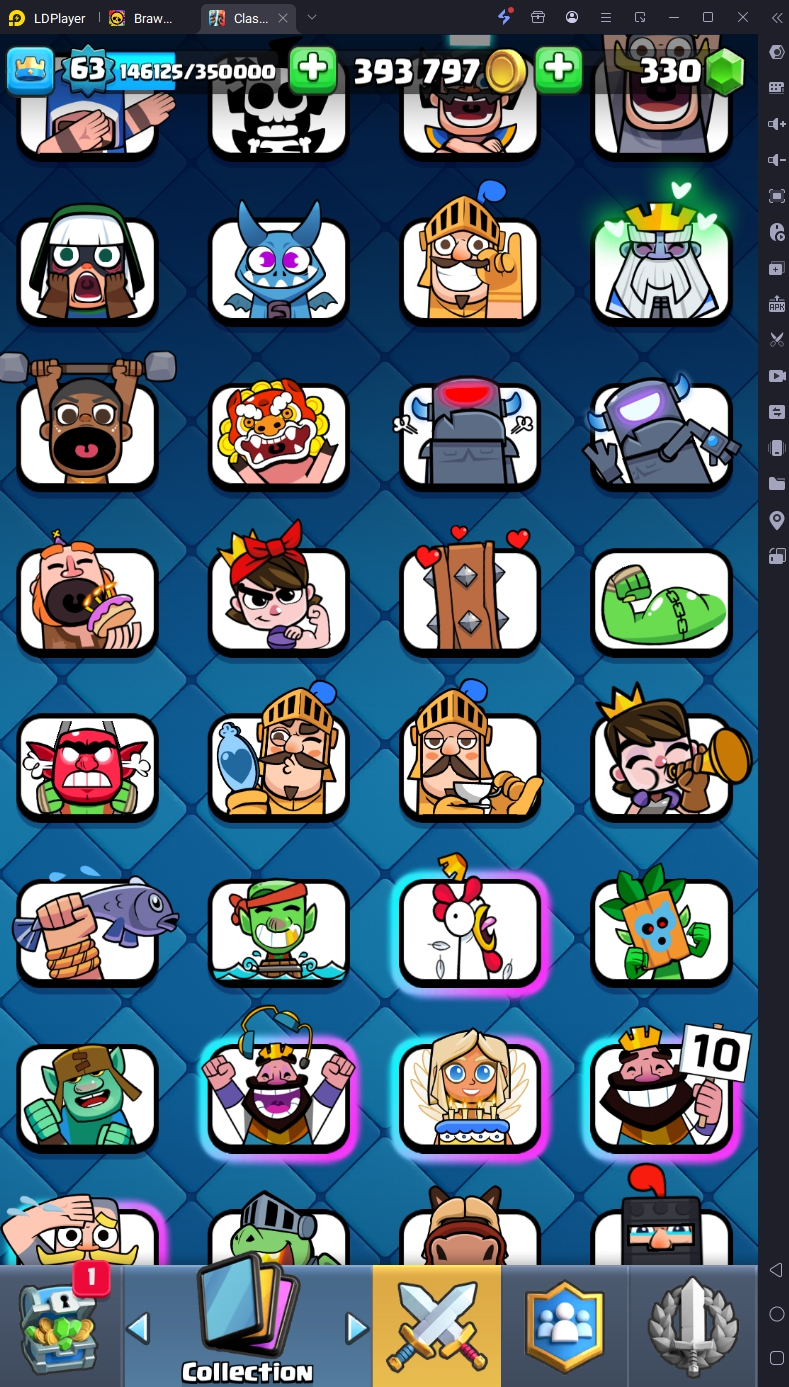Tap the Android back button in sidebar
Viewport: 789px width, 1387px height.
[x=776, y=1270]
